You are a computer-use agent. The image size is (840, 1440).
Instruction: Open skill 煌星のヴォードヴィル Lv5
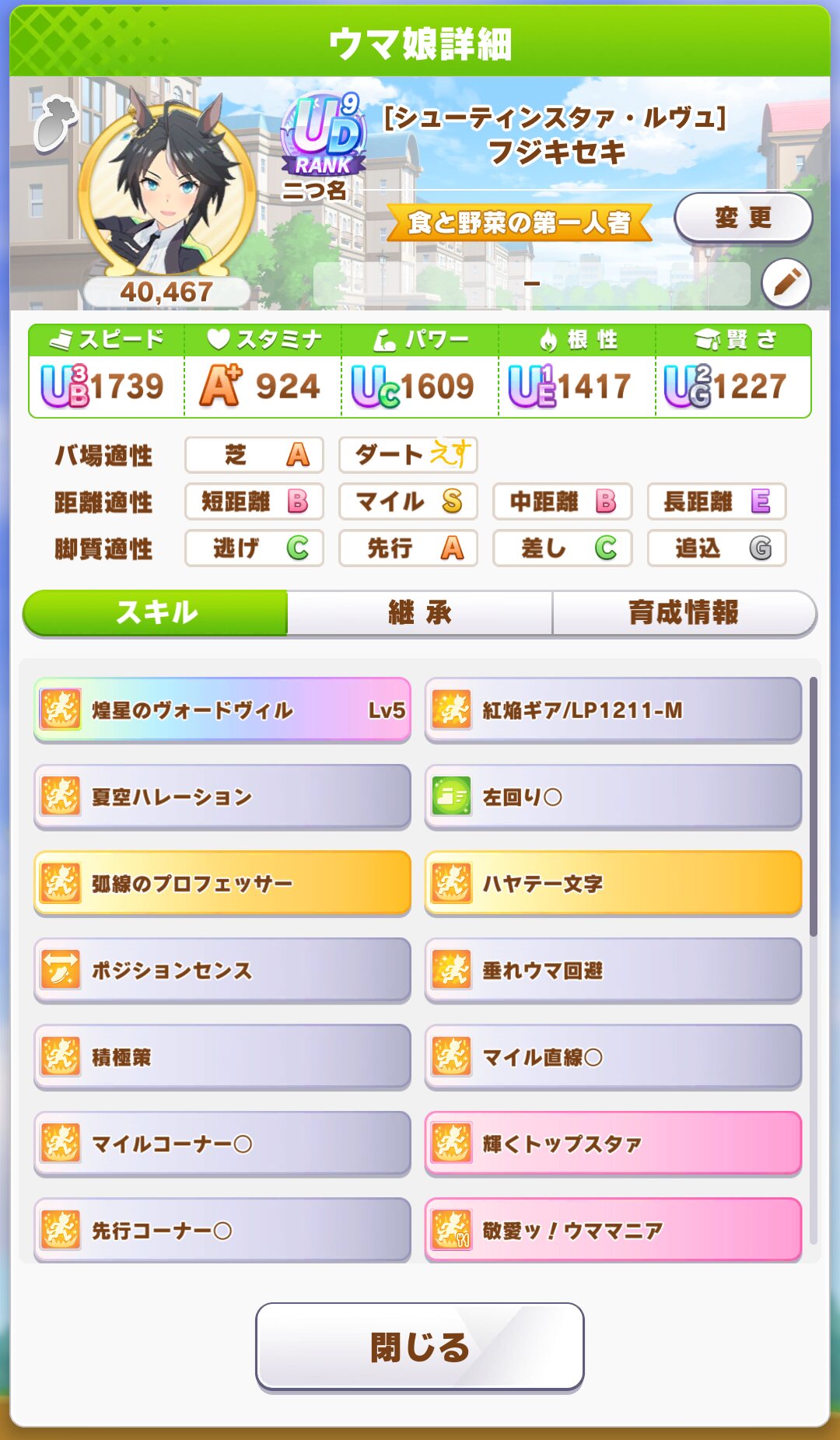pos(222,709)
